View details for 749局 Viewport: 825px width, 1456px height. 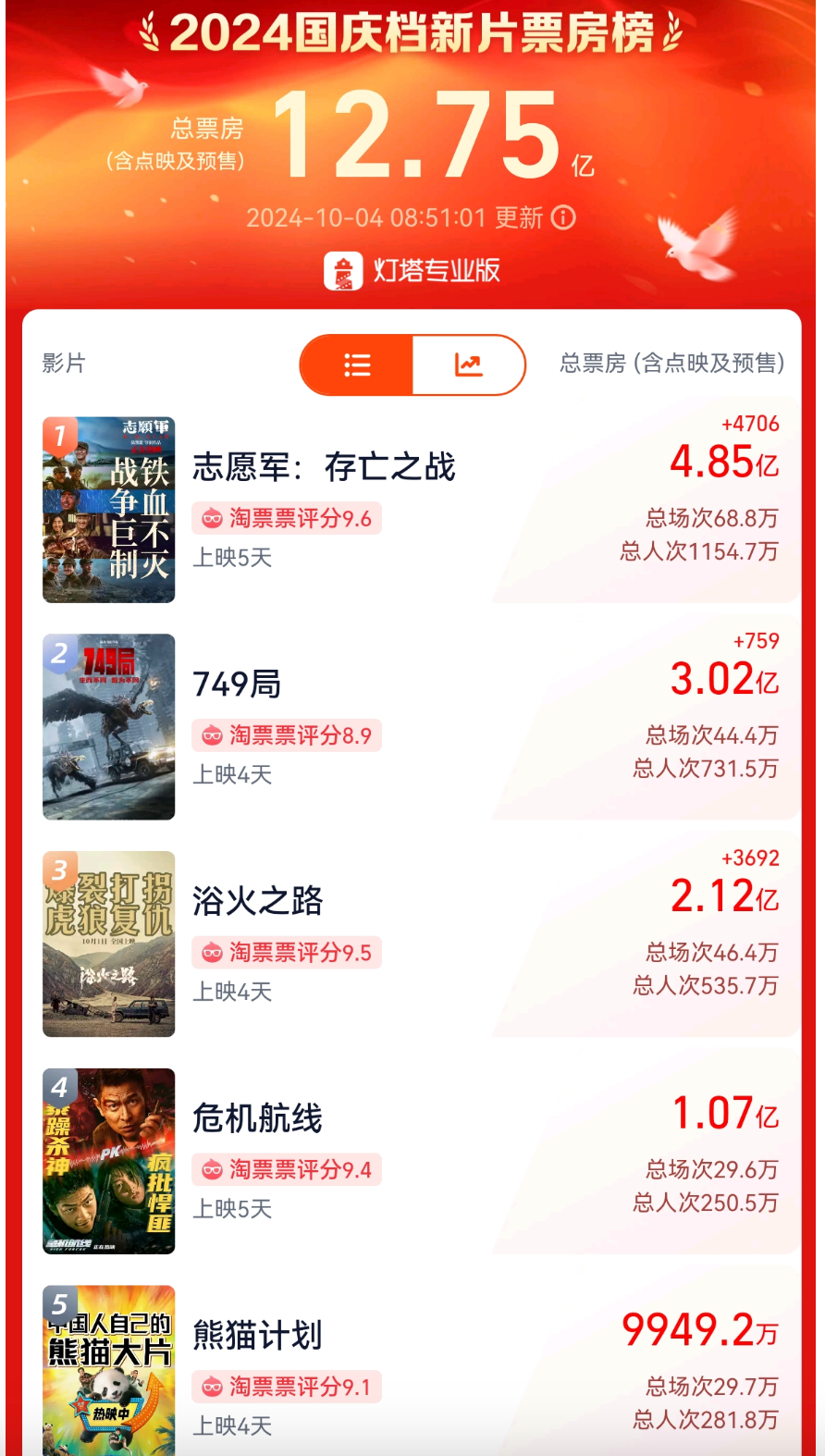[x=237, y=685]
